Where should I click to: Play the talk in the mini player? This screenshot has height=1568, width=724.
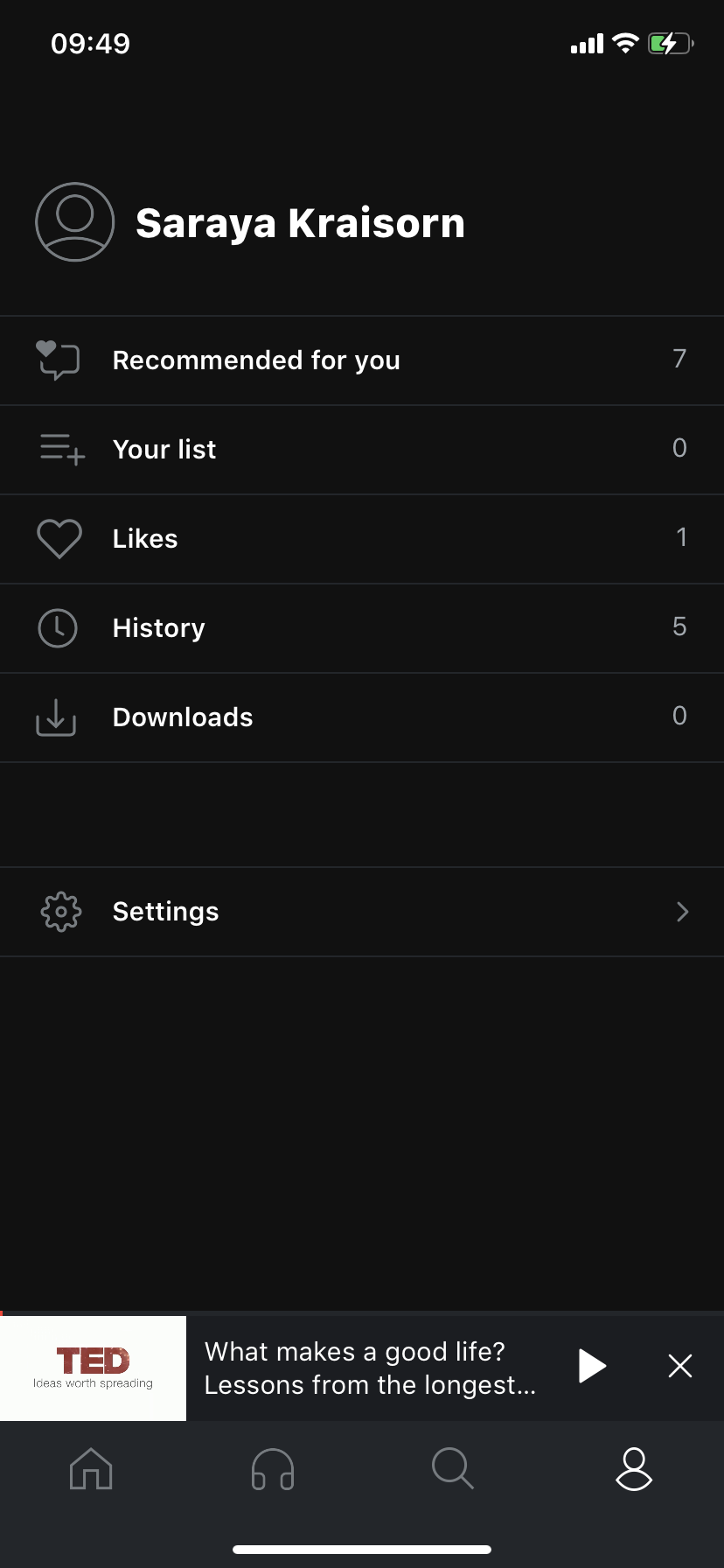[592, 1366]
